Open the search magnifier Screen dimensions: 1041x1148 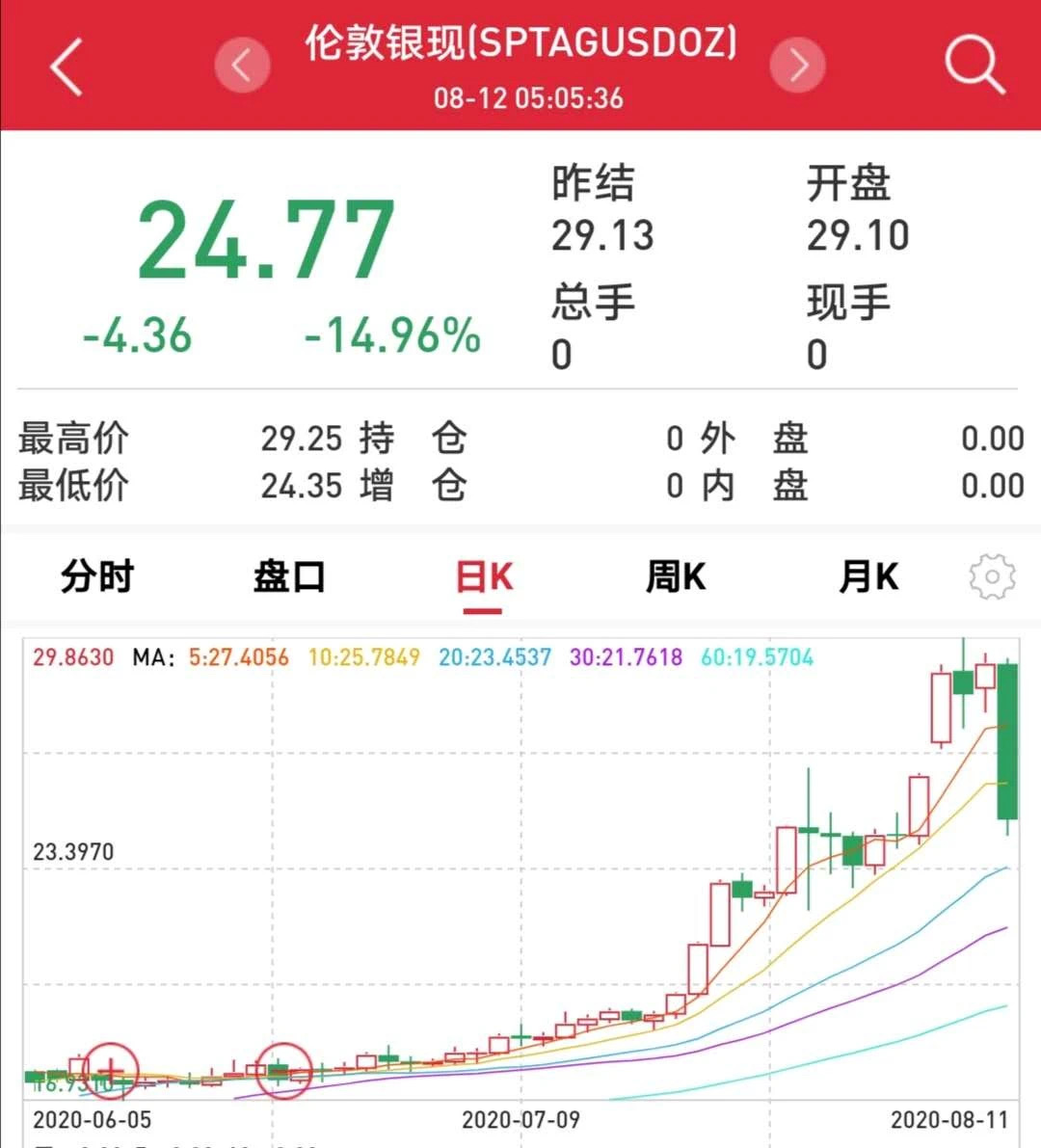click(974, 66)
